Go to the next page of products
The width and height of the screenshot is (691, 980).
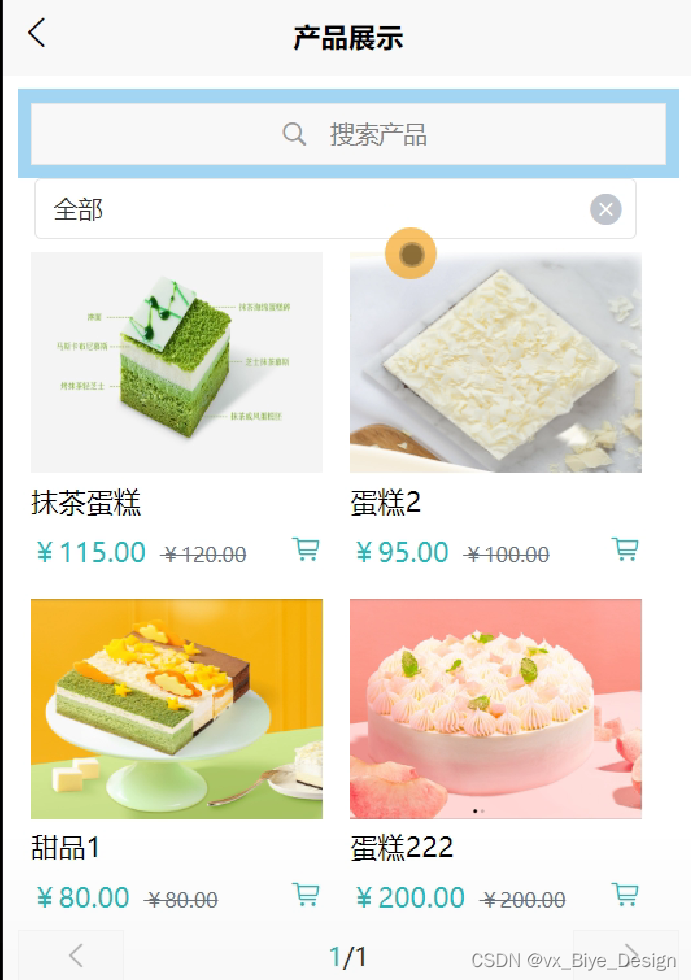pos(630,953)
